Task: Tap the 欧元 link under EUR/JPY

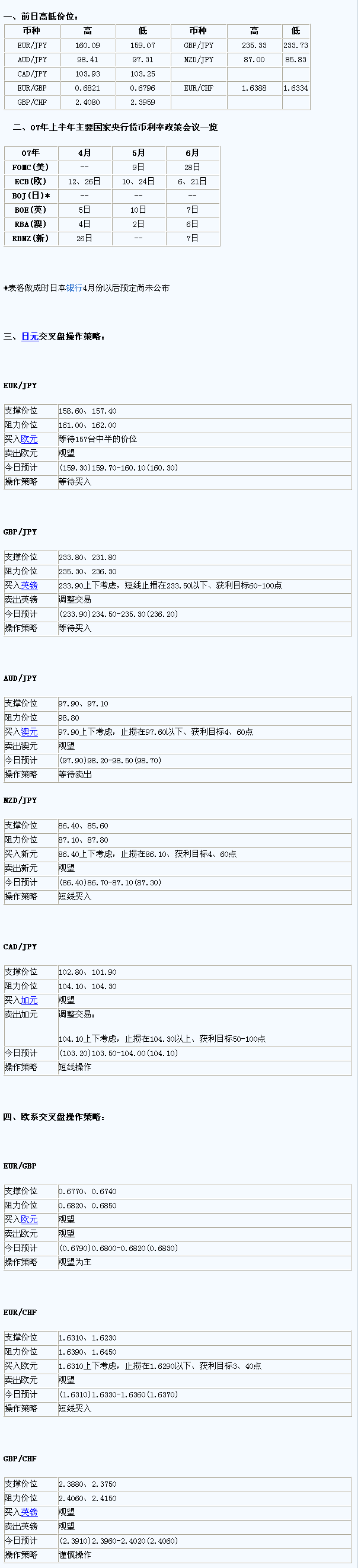Action: pos(29,439)
